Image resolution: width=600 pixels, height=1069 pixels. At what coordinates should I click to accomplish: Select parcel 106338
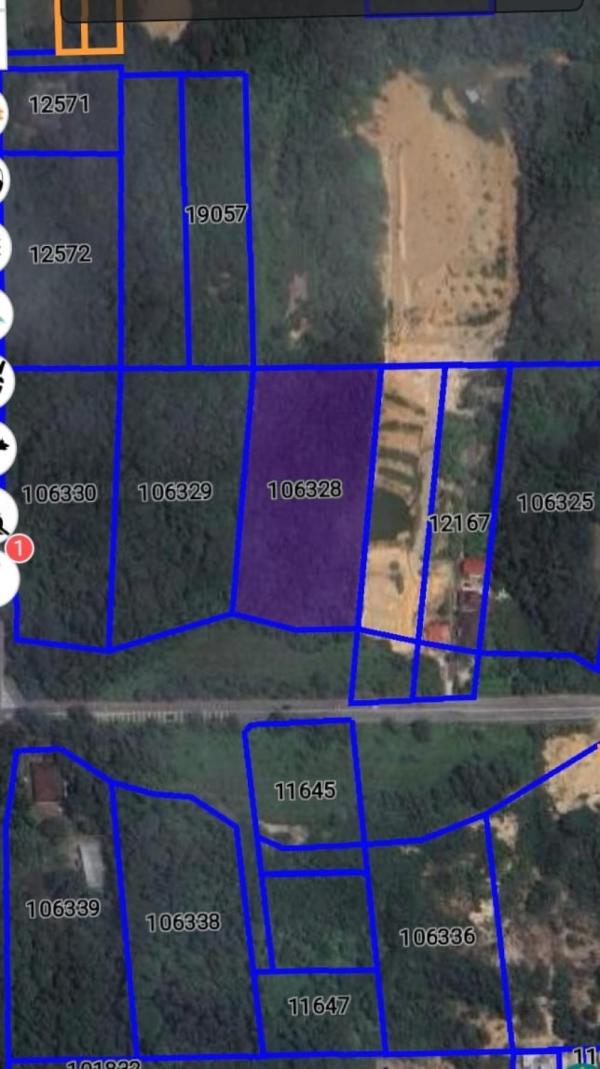(x=183, y=922)
